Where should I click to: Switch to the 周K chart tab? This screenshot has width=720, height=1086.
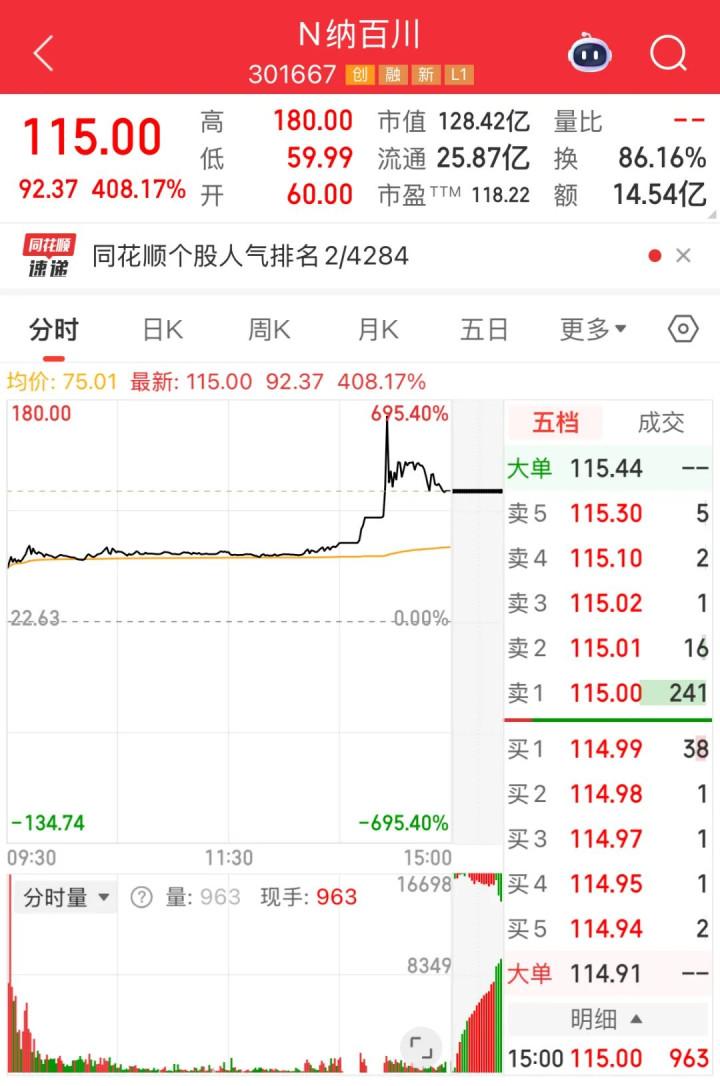pyautogui.click(x=269, y=329)
